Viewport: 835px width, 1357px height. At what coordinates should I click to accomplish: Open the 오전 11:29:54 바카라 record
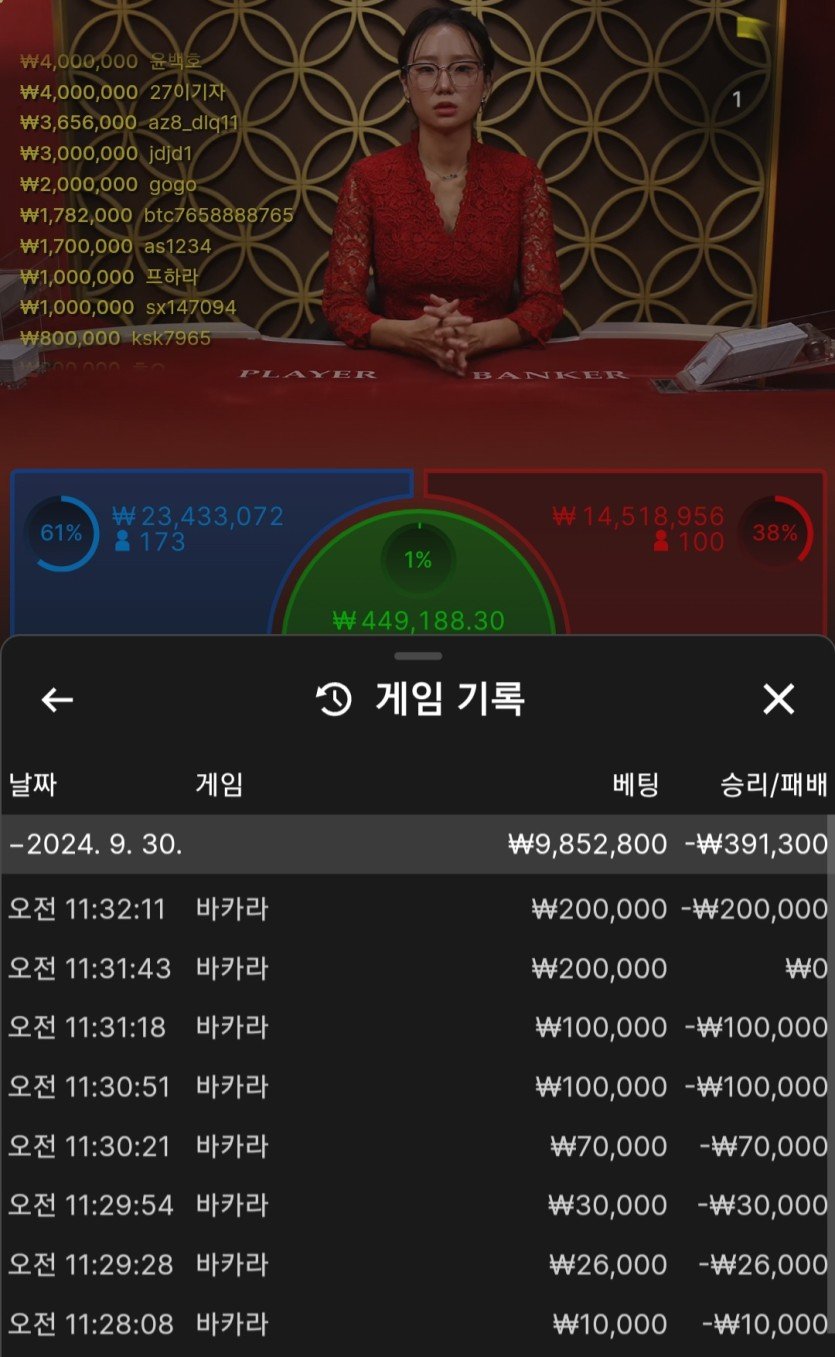416,1205
